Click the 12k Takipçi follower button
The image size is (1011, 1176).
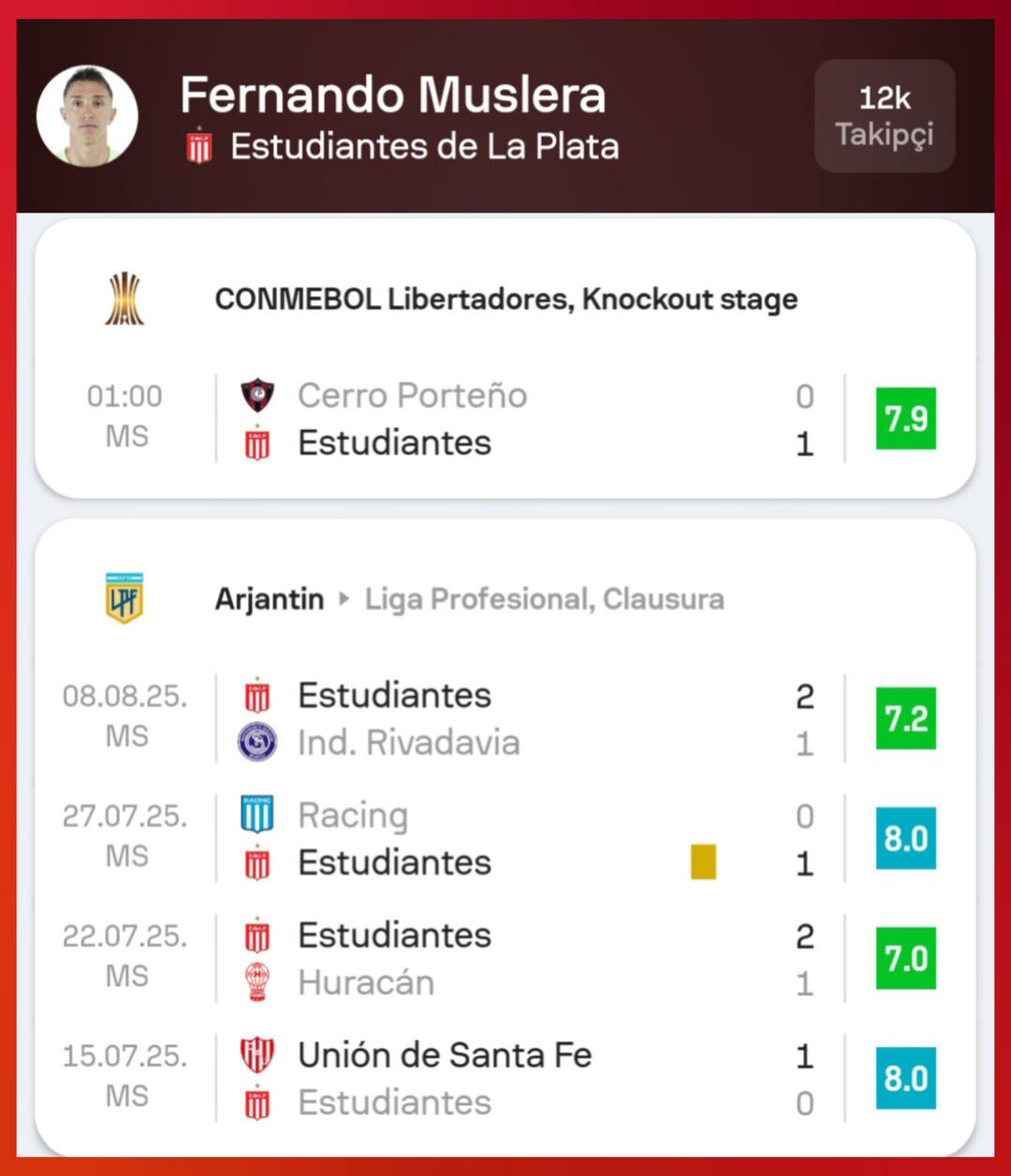884,116
